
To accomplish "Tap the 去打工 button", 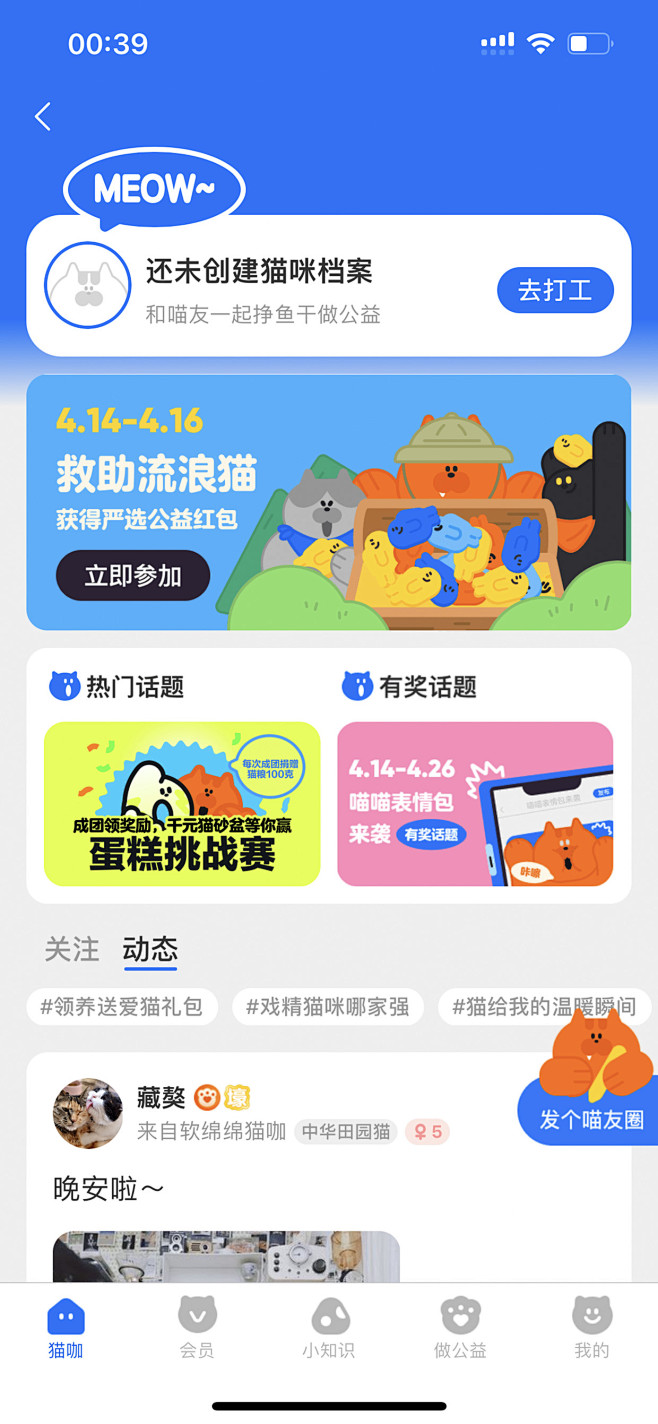I will [x=555, y=290].
